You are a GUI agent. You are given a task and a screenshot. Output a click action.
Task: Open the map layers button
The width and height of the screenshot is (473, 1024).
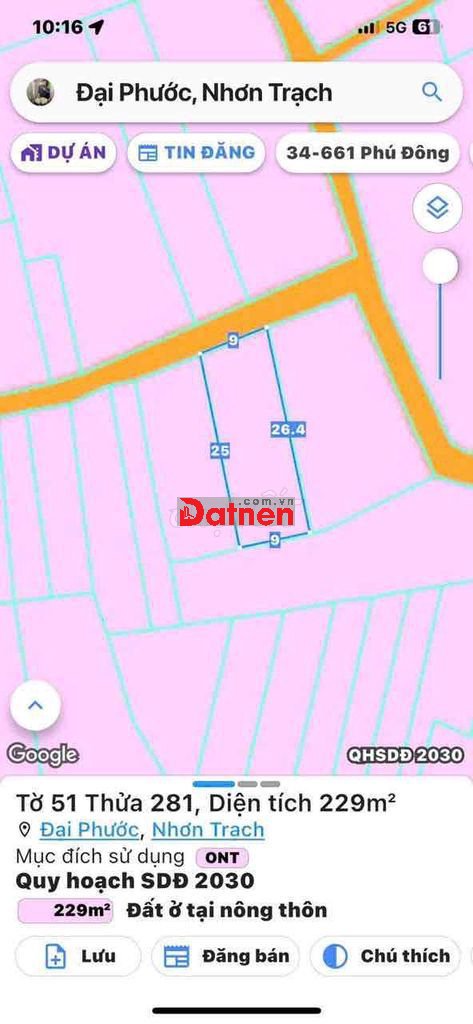tap(437, 209)
